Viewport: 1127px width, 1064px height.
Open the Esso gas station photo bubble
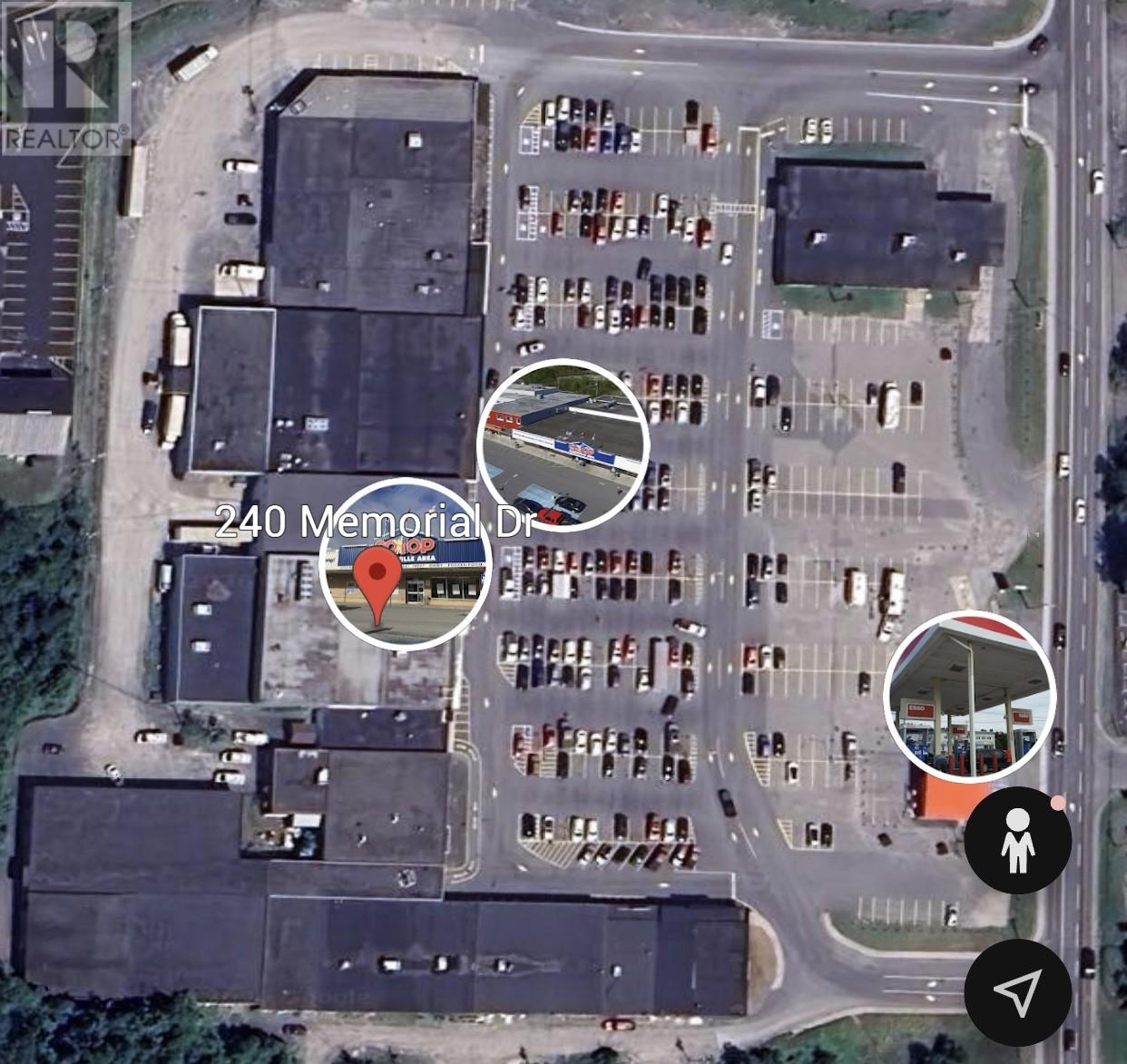(969, 696)
